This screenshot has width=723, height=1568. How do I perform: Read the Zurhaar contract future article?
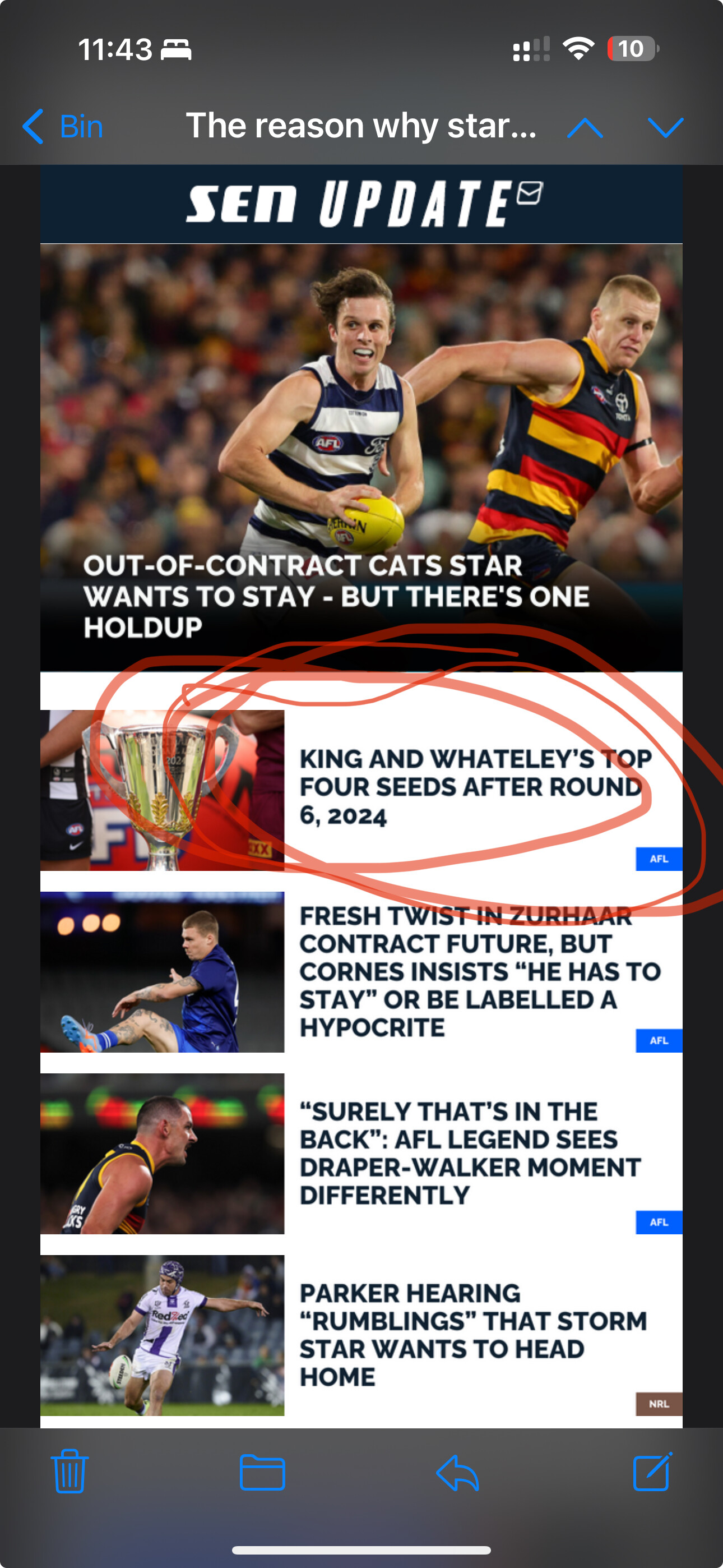[480, 971]
